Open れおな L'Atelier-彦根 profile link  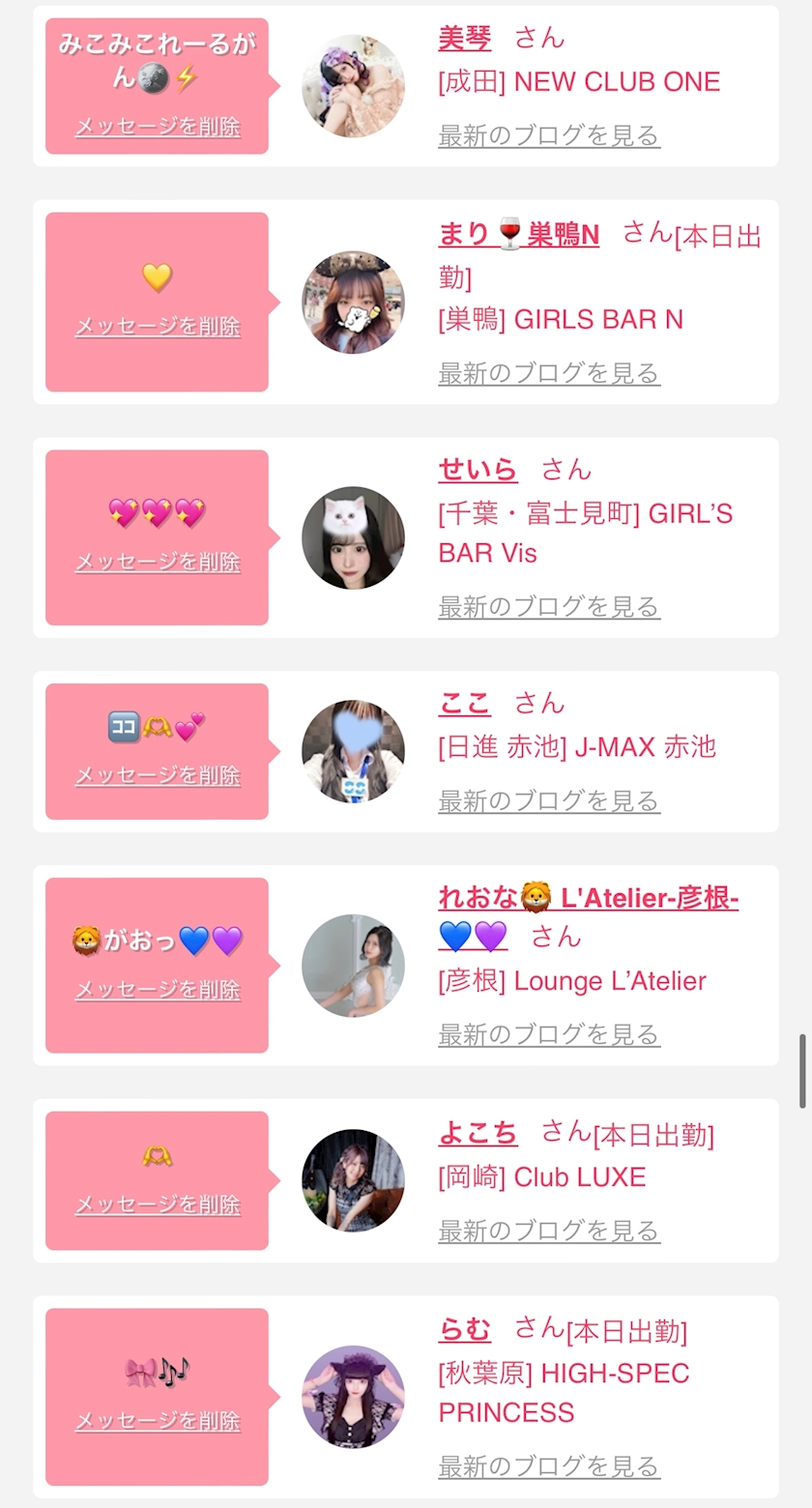[x=588, y=916]
